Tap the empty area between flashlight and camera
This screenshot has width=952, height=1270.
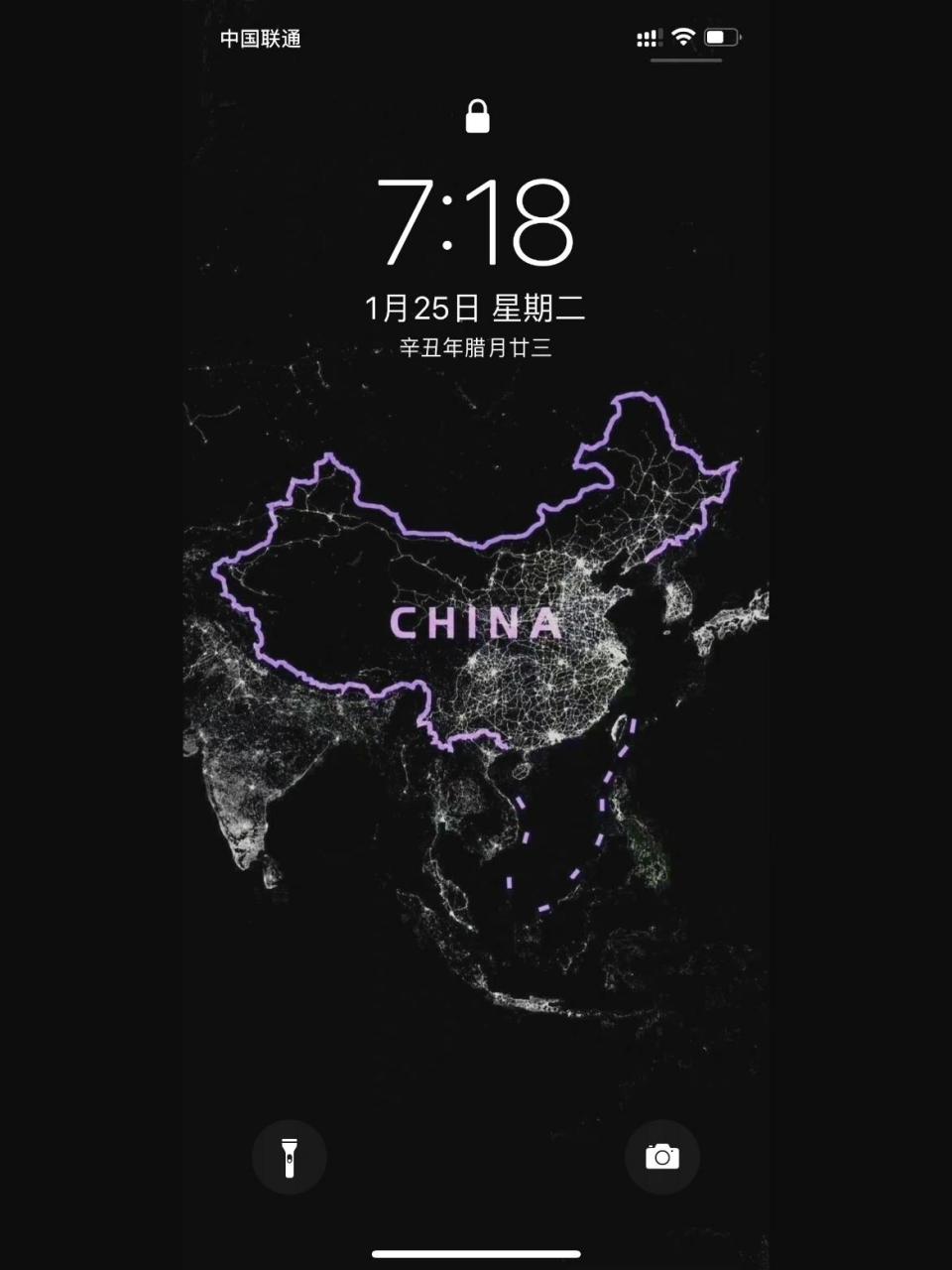[476, 1156]
